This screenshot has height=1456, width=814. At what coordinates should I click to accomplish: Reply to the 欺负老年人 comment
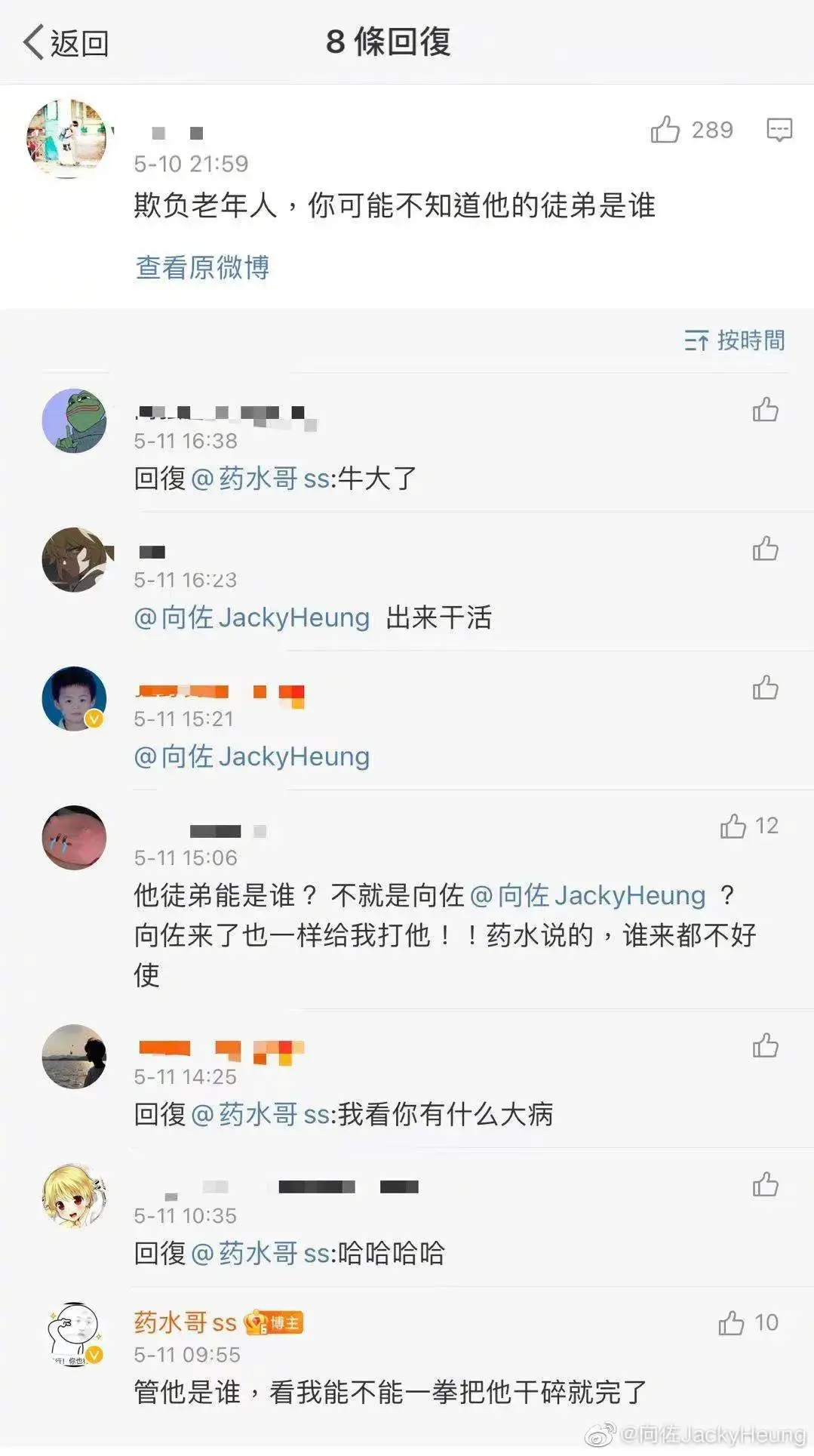coord(779,130)
